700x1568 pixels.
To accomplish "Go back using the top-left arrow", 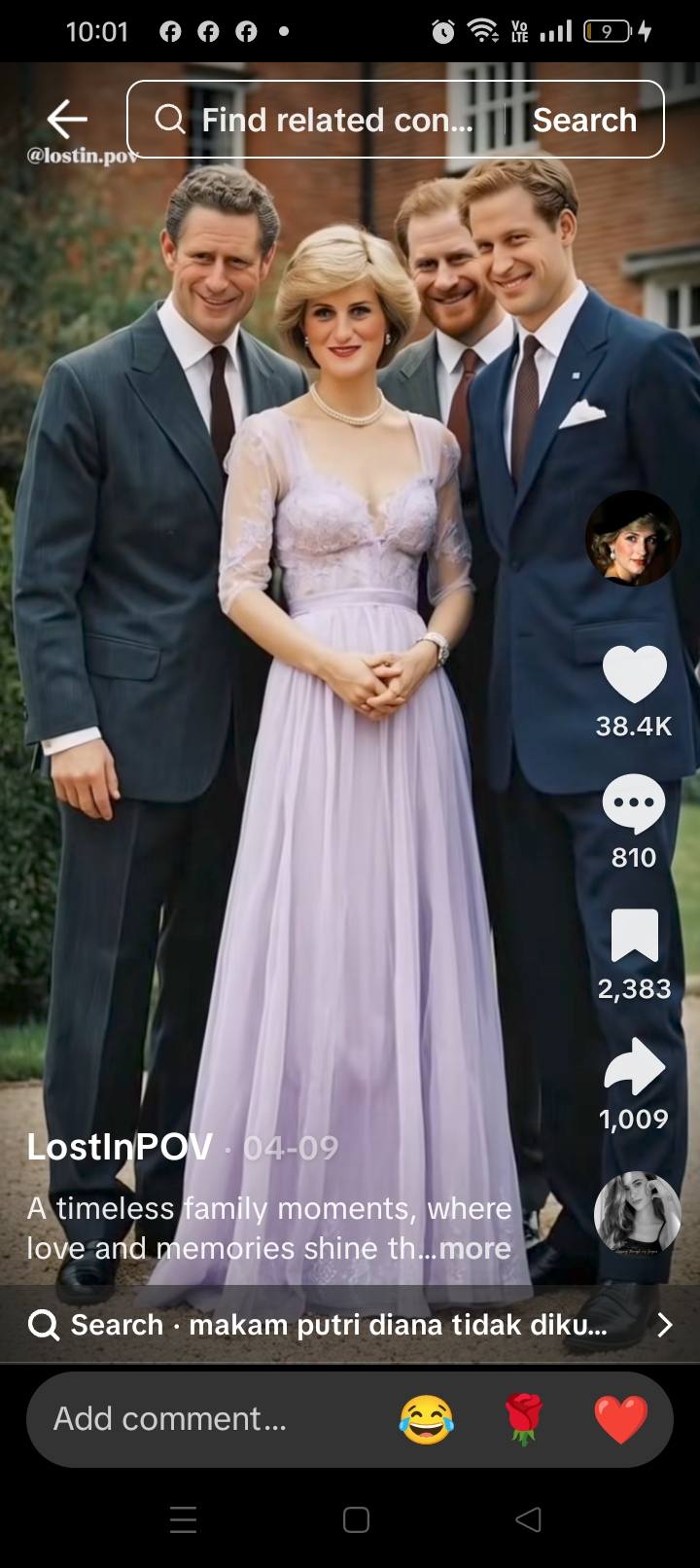I will click(x=66, y=120).
